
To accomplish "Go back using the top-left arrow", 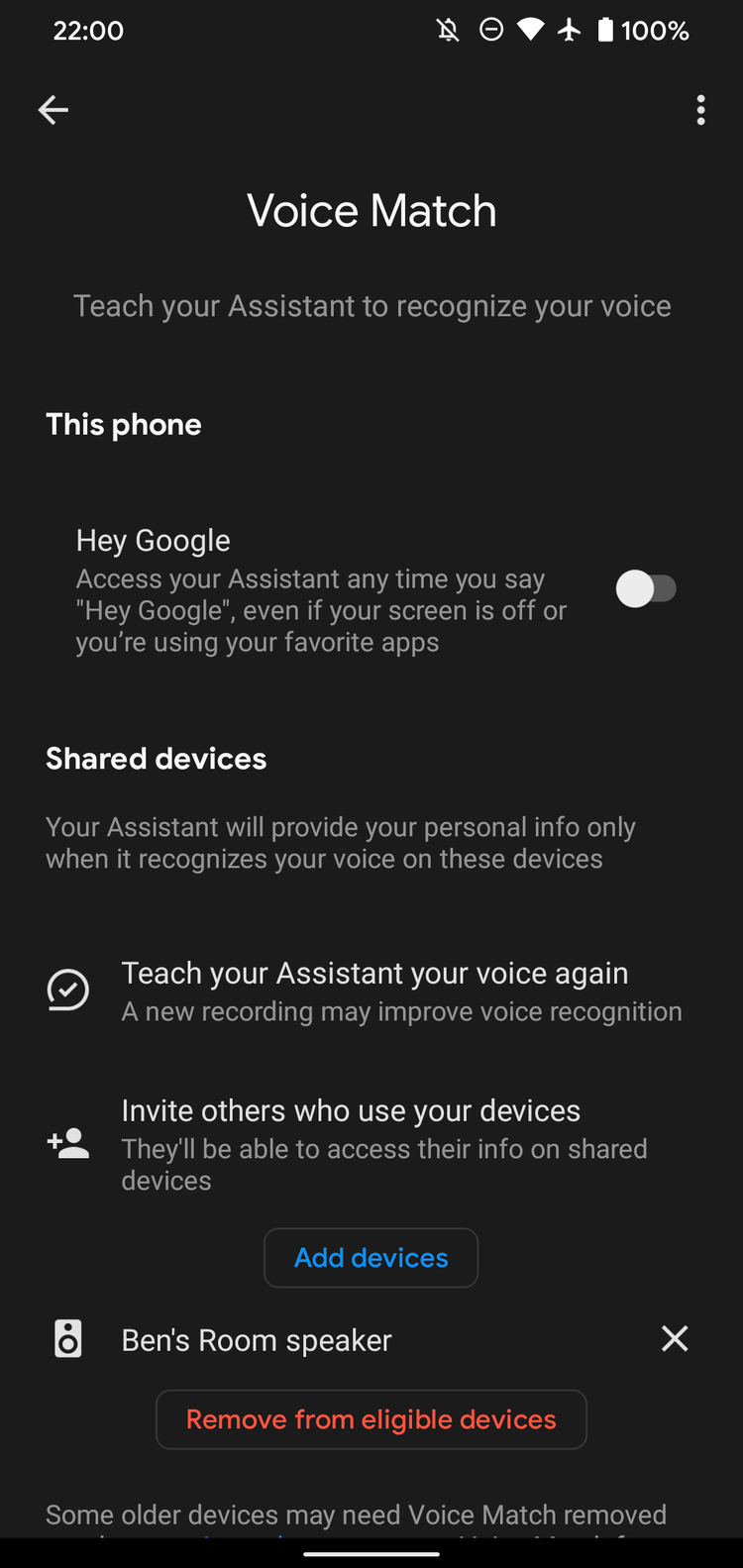I will (x=53, y=110).
